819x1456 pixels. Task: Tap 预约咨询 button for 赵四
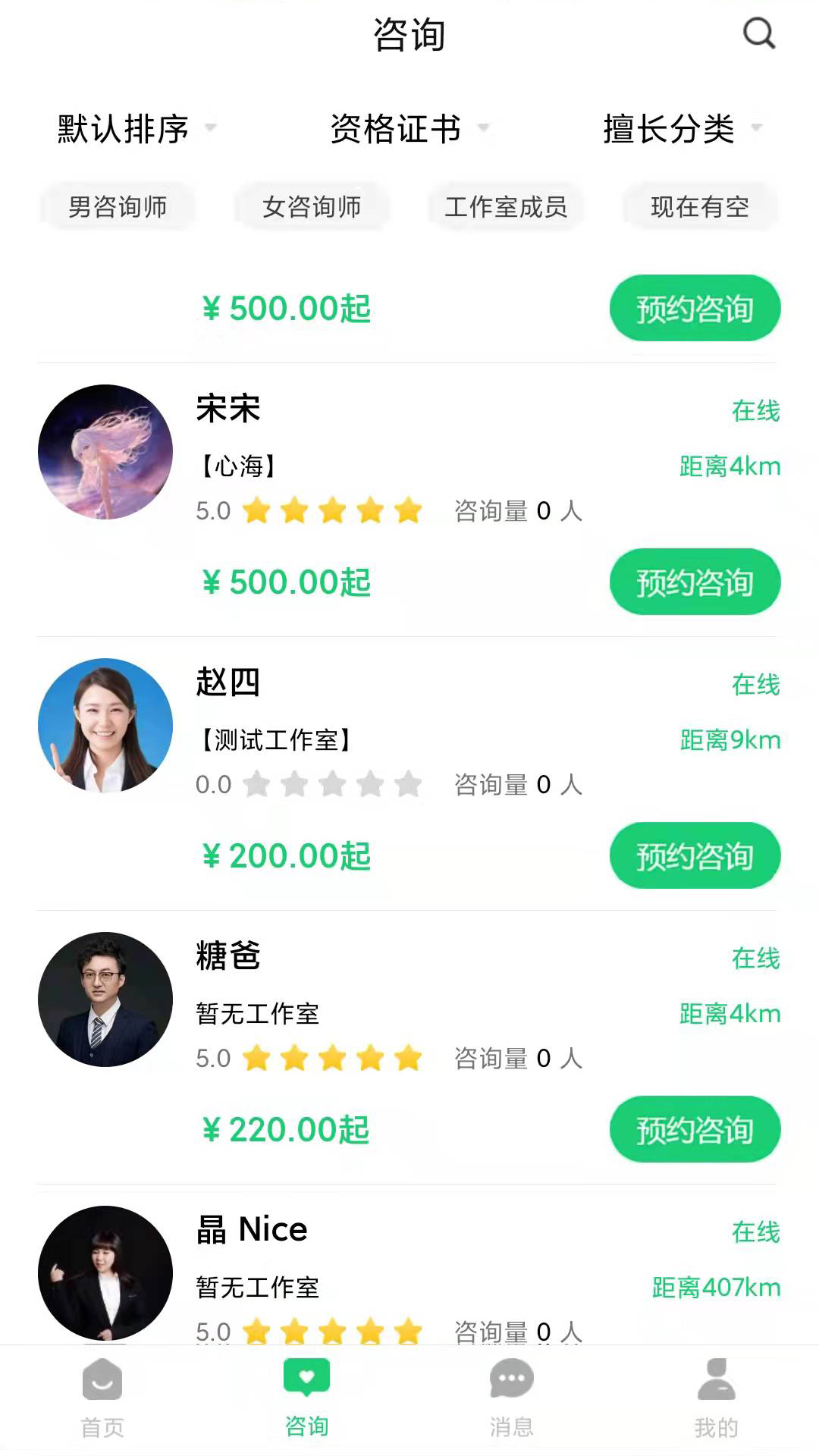pyautogui.click(x=695, y=855)
